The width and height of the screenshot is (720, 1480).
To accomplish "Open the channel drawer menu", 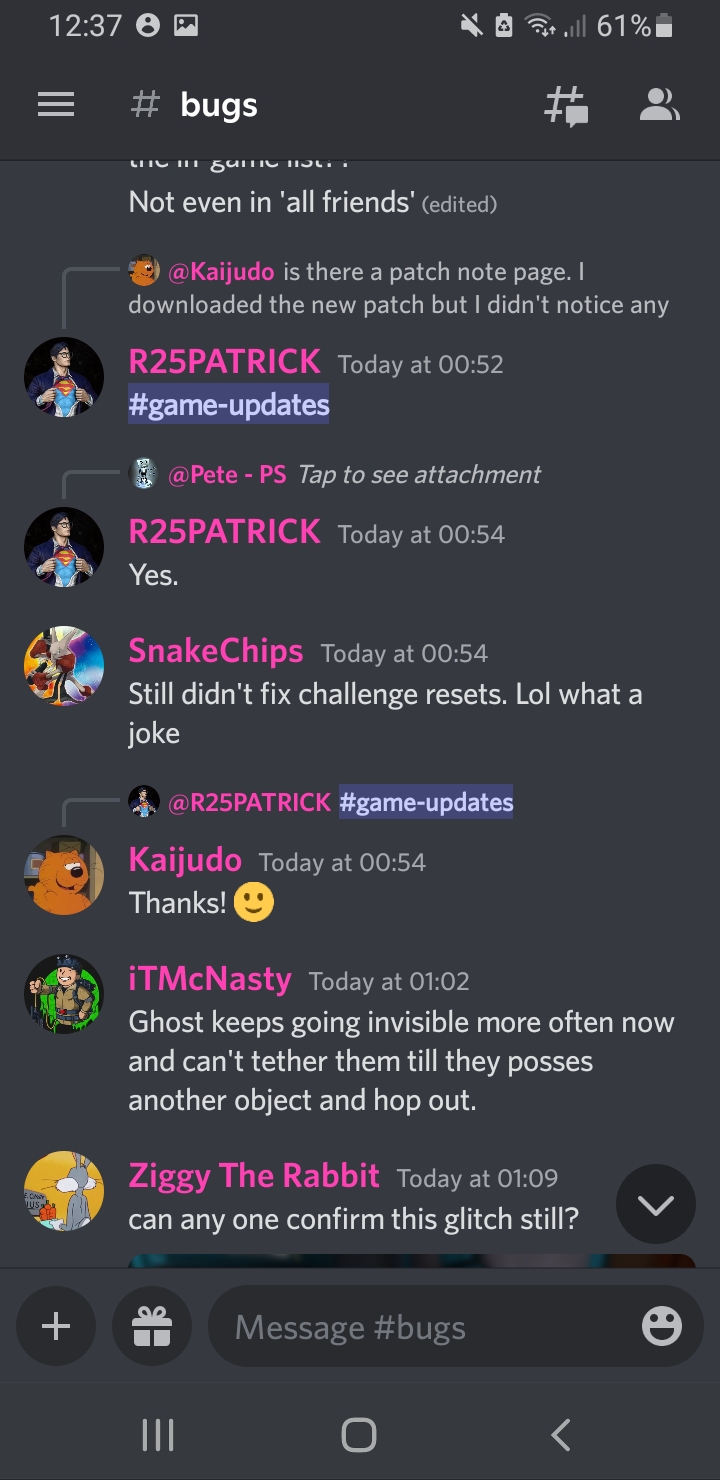I will pos(56,105).
